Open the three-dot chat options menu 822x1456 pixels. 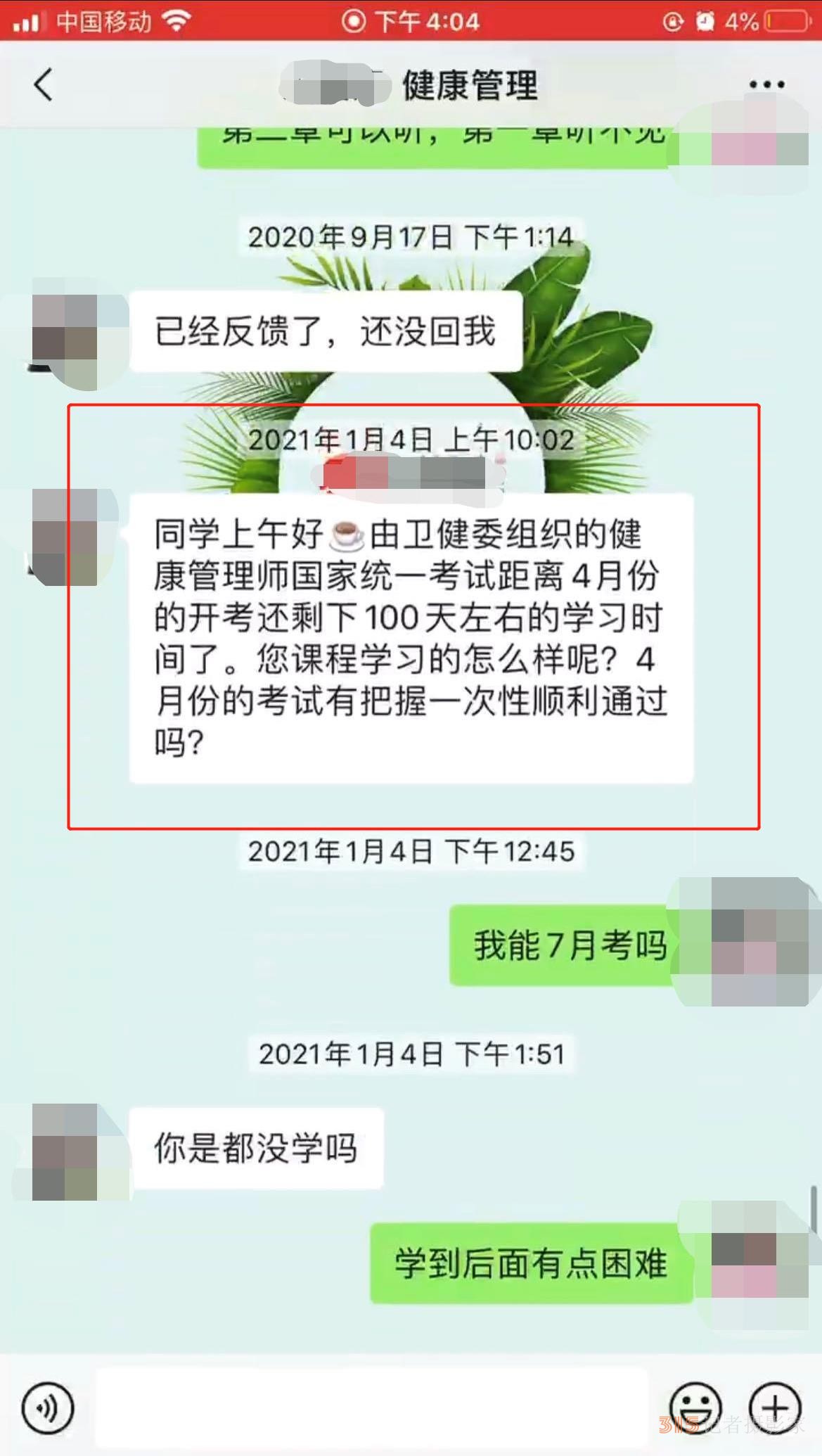pyautogui.click(x=766, y=84)
